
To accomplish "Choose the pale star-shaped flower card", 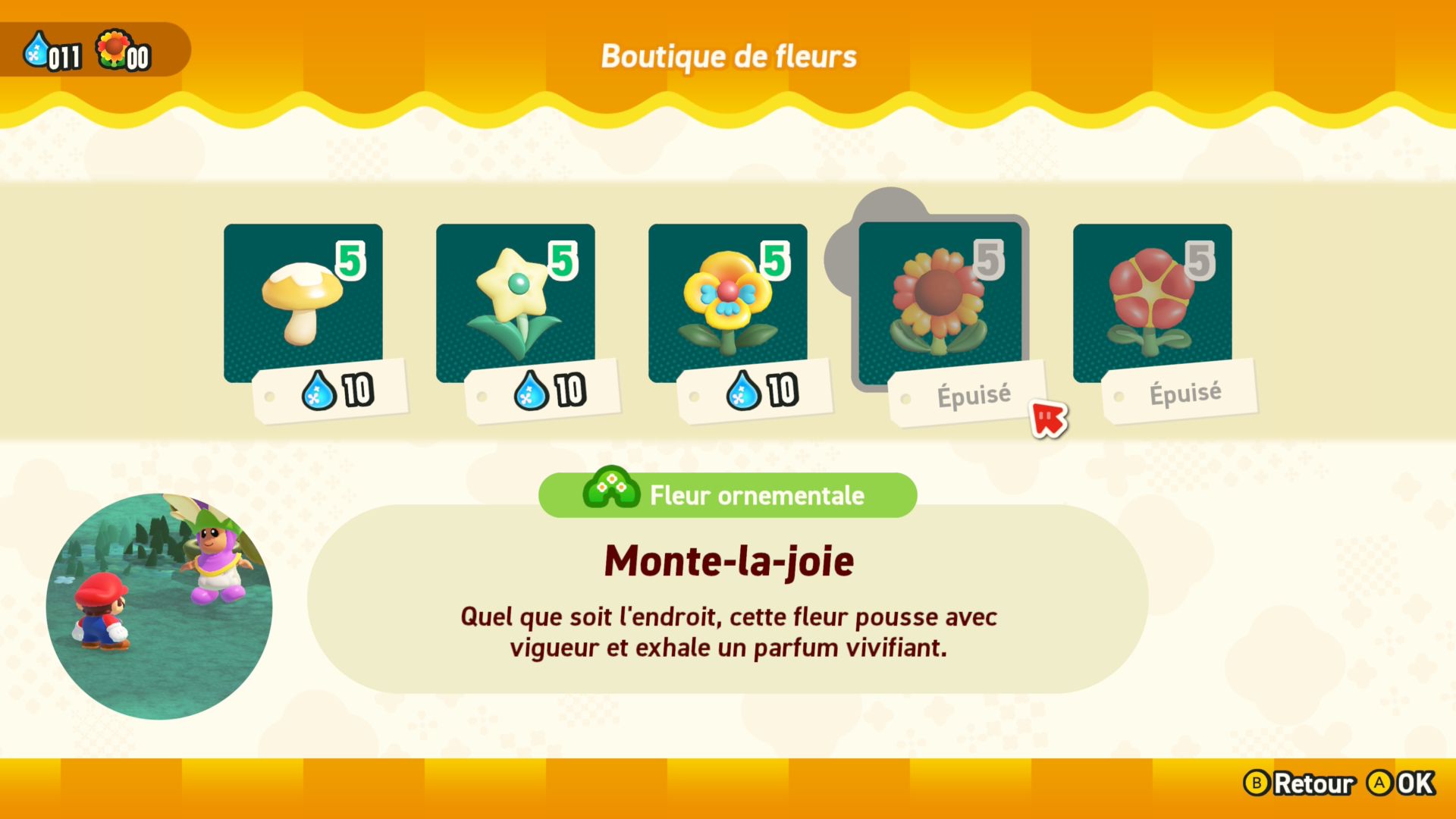I will click(x=515, y=303).
